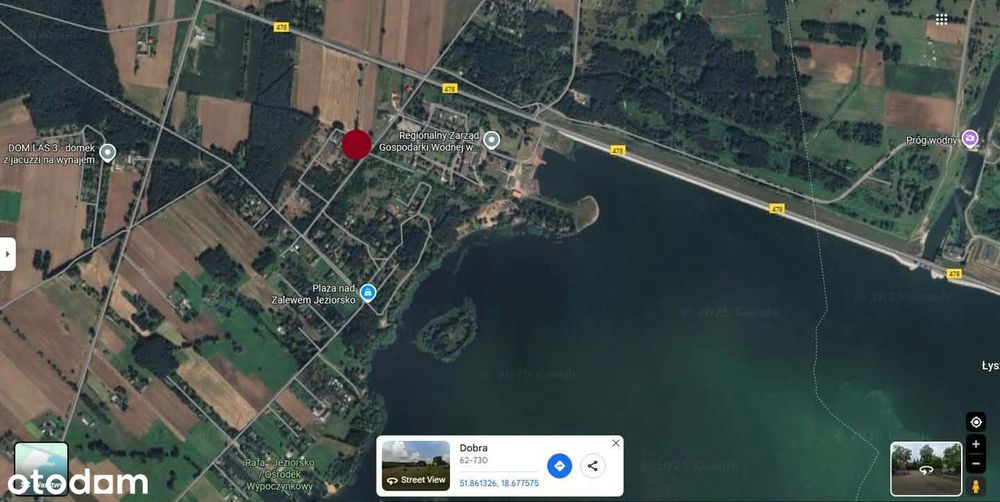The width and height of the screenshot is (1000, 502).
Task: Select the Regionalny Zarząd Gospodarki Wodnej marker
Action: pos(490,140)
